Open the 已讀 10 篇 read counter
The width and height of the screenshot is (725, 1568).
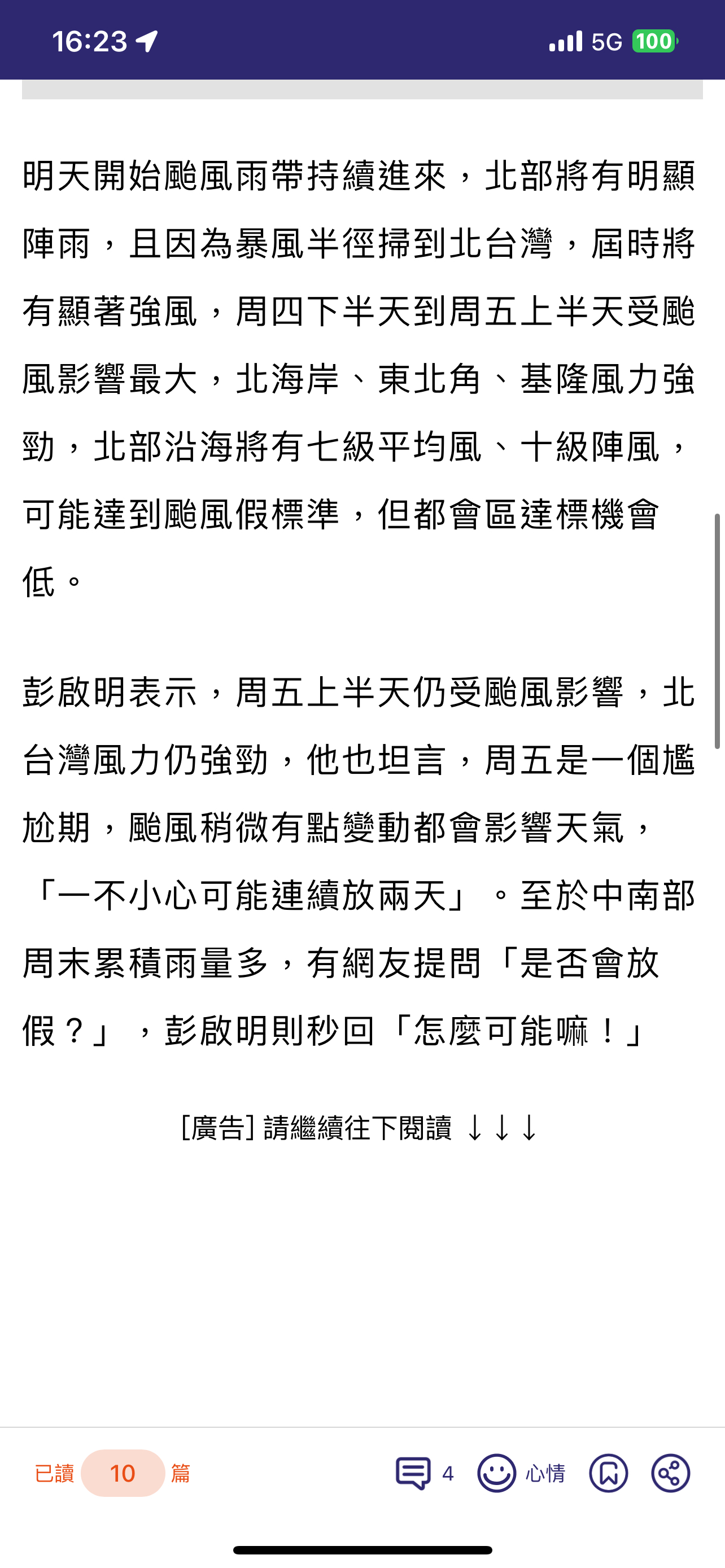[x=112, y=1474]
